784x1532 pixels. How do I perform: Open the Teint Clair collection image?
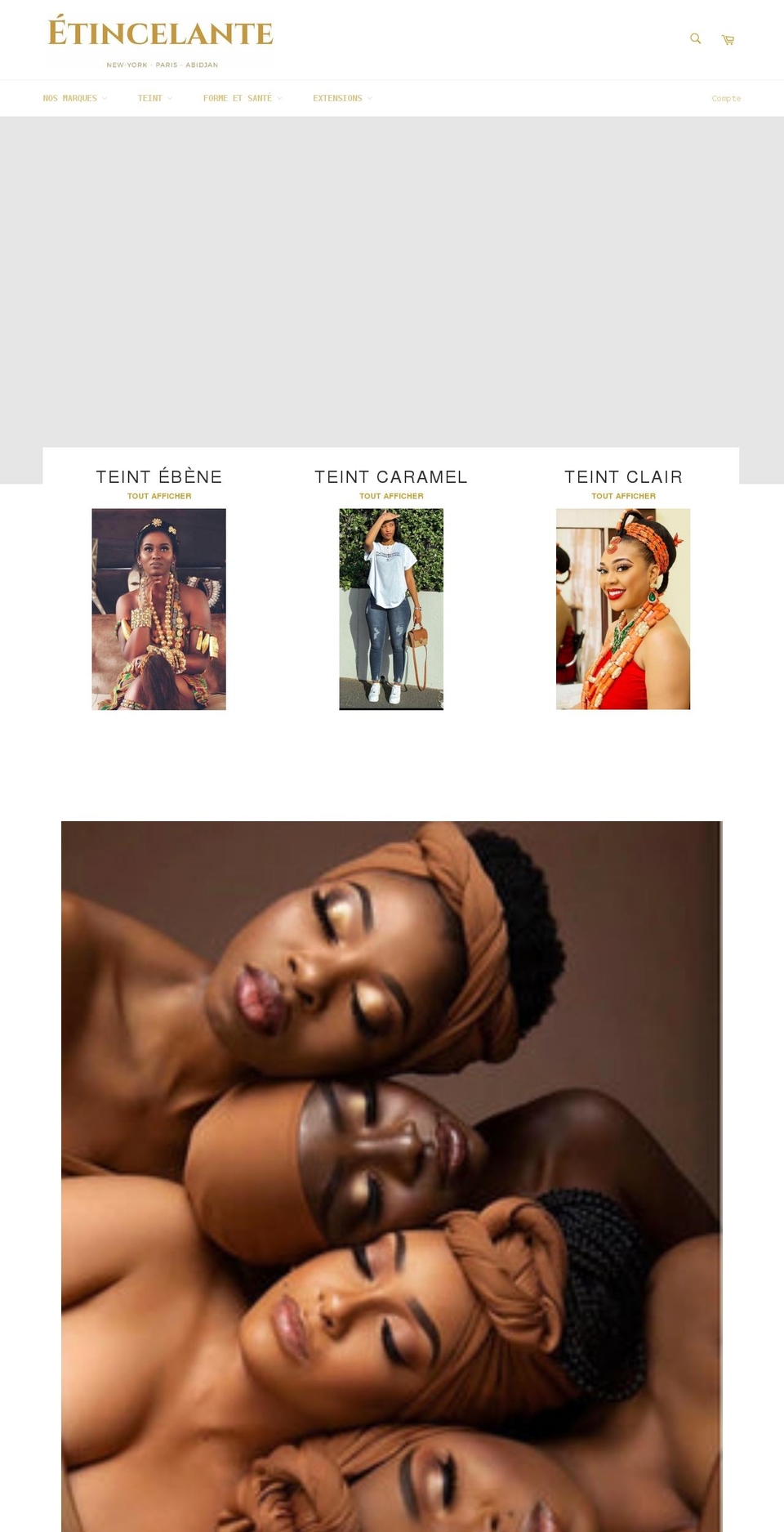pyautogui.click(x=623, y=609)
